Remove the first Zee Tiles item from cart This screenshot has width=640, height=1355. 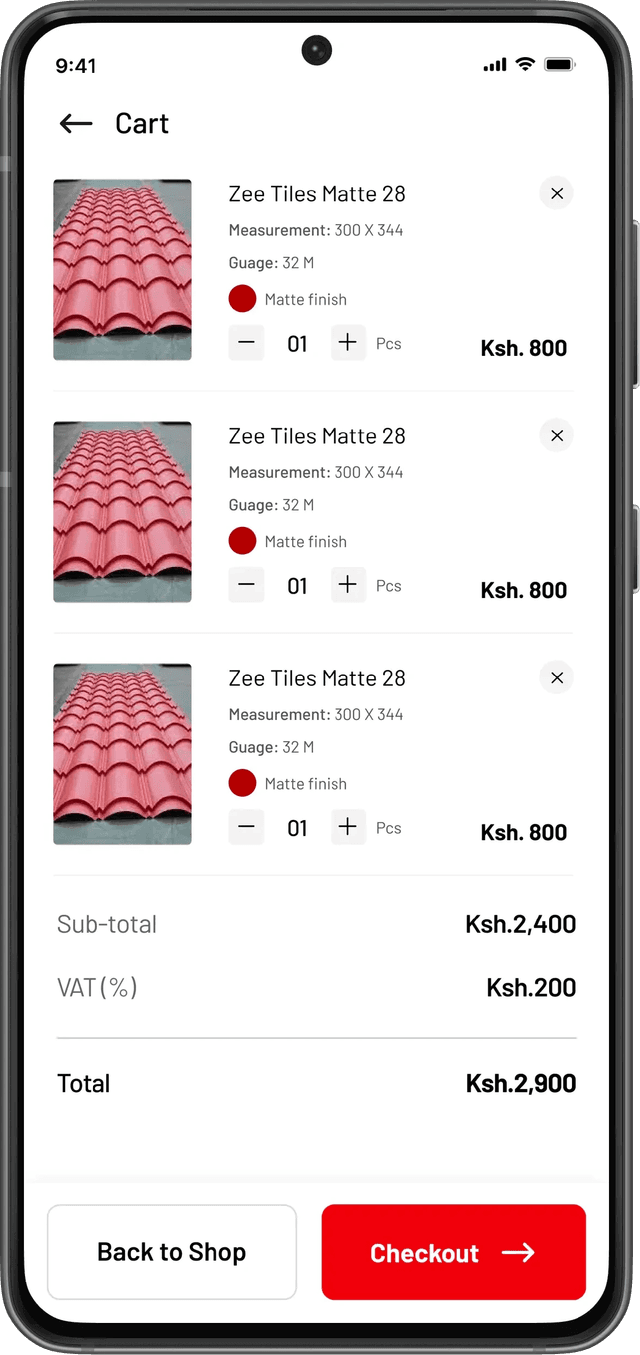click(x=557, y=193)
